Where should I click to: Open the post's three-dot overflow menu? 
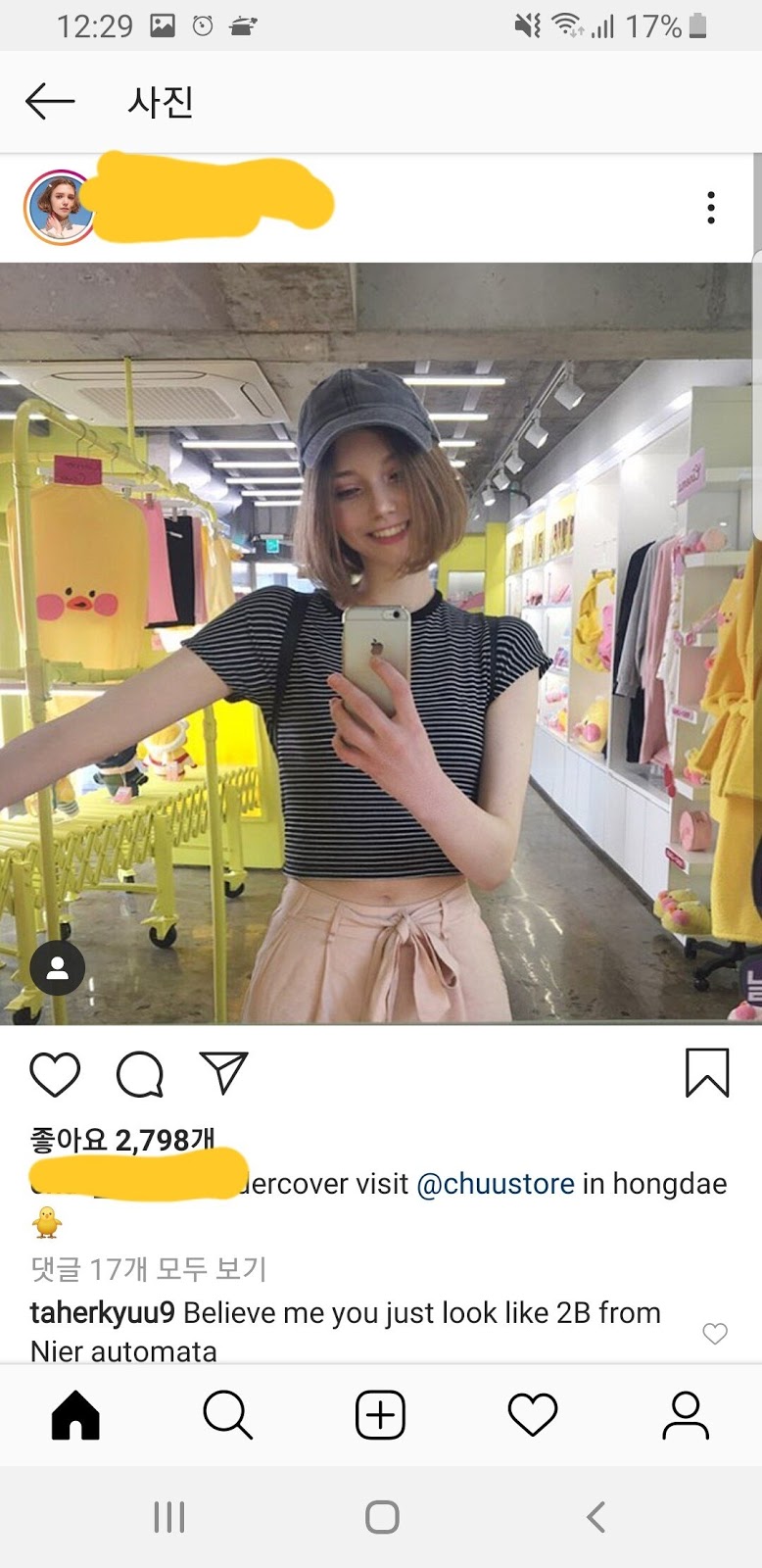click(x=711, y=208)
